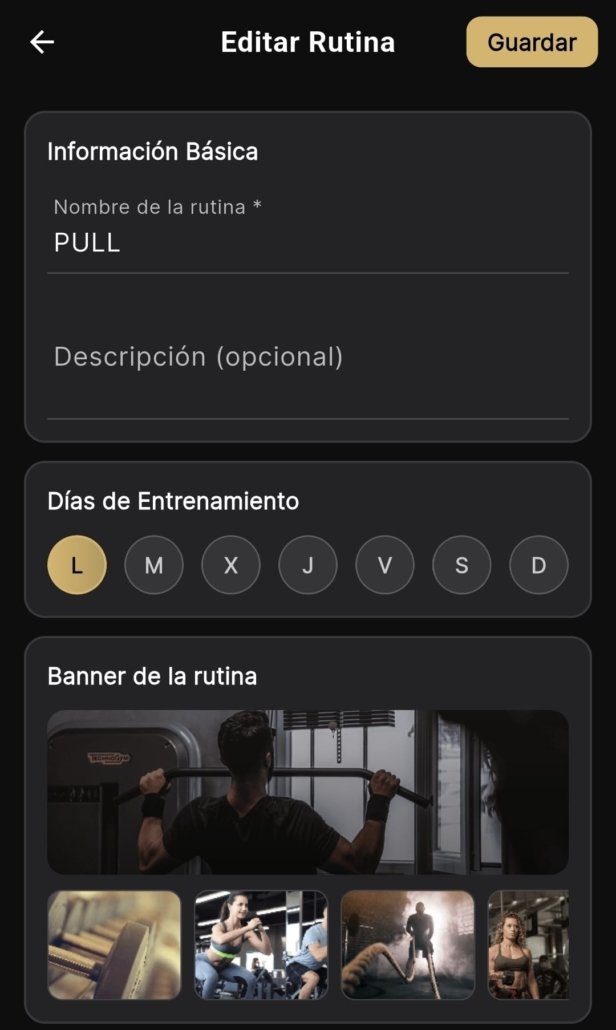Image resolution: width=616 pixels, height=1030 pixels.
Task: Toggle the D training day
Action: 539,565
